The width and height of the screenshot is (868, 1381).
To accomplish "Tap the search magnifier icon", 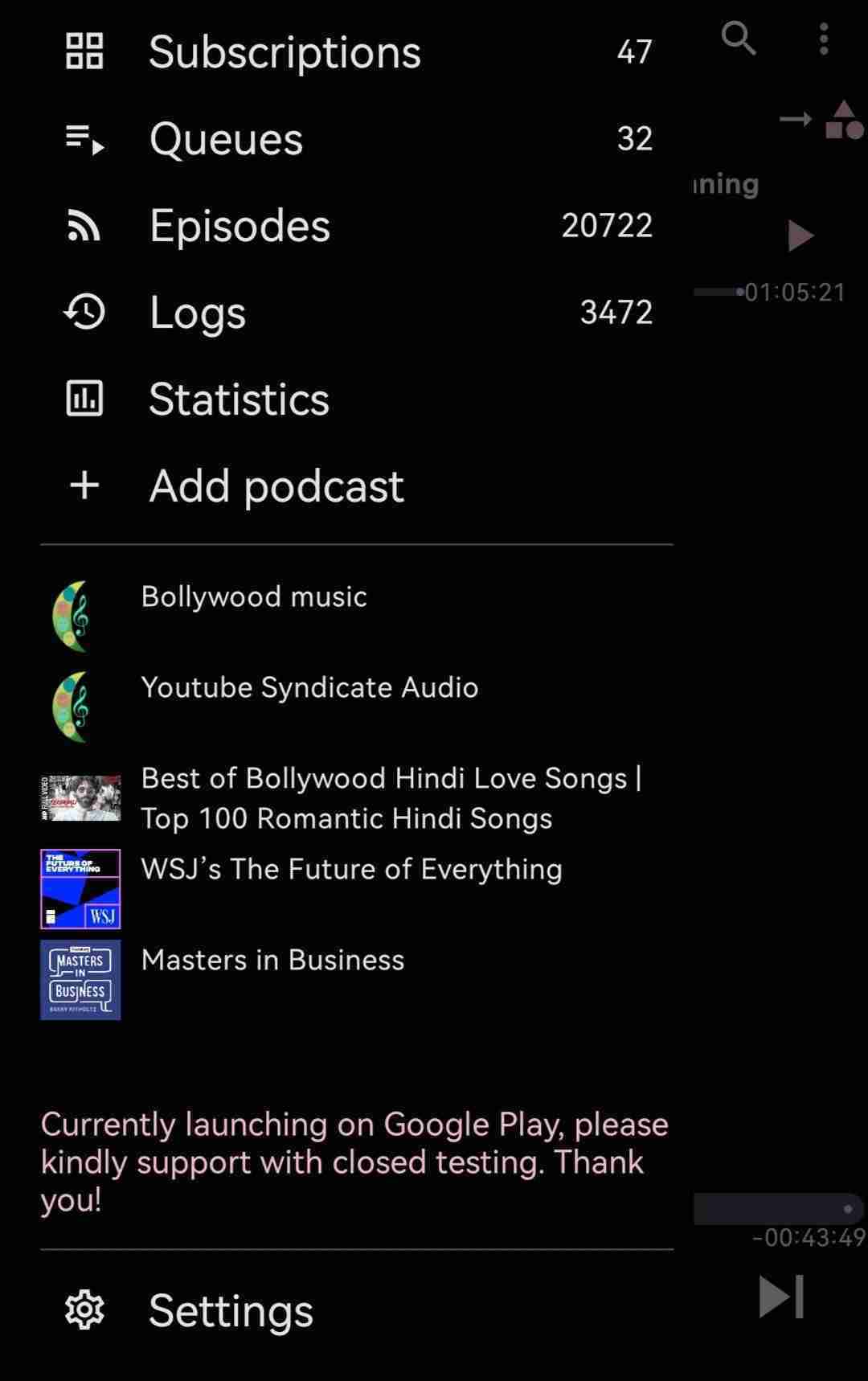I will point(739,39).
